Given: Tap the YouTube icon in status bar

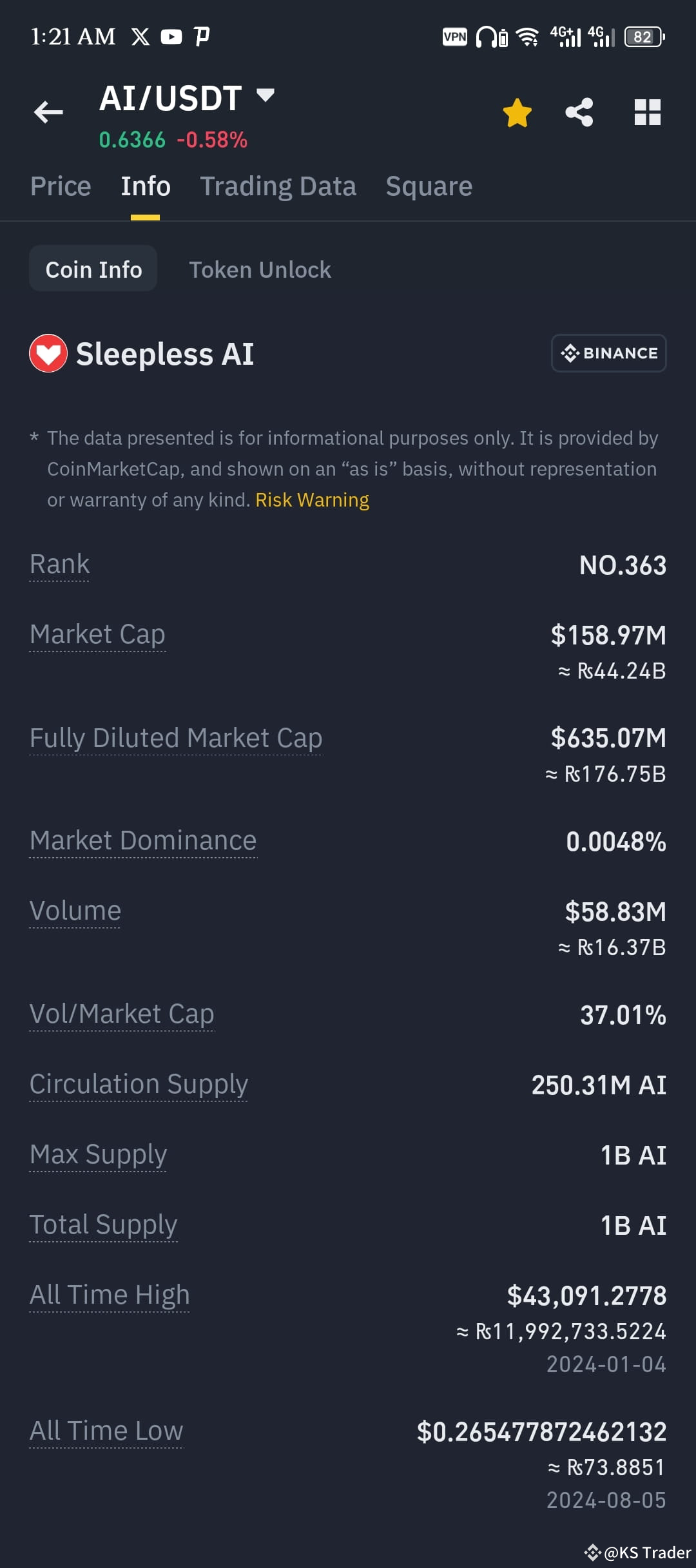Looking at the screenshot, I should pyautogui.click(x=171, y=37).
